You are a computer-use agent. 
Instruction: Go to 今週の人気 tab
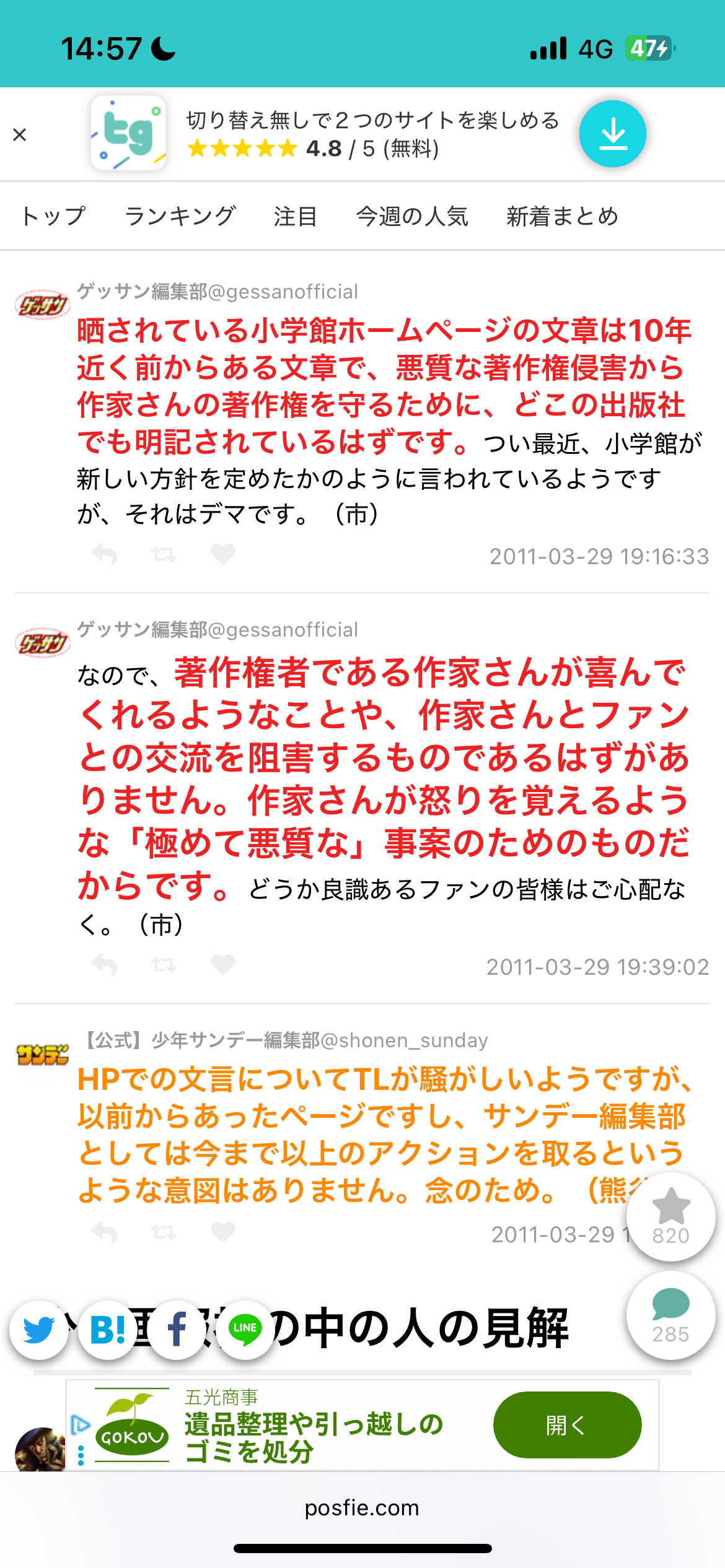[x=412, y=216]
